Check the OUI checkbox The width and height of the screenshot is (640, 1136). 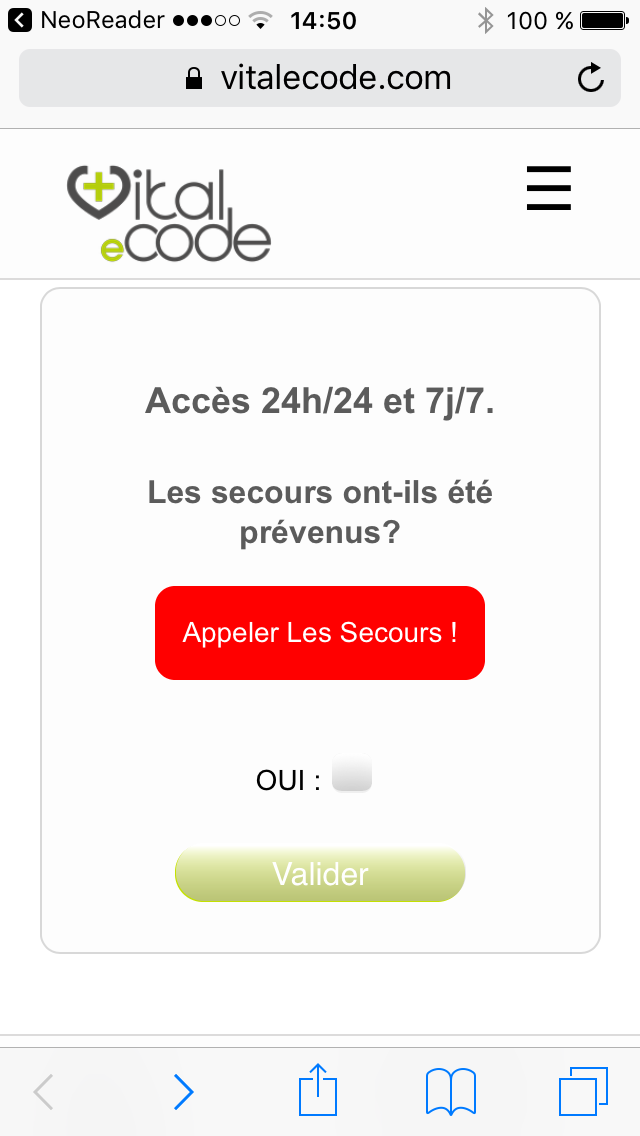point(352,775)
